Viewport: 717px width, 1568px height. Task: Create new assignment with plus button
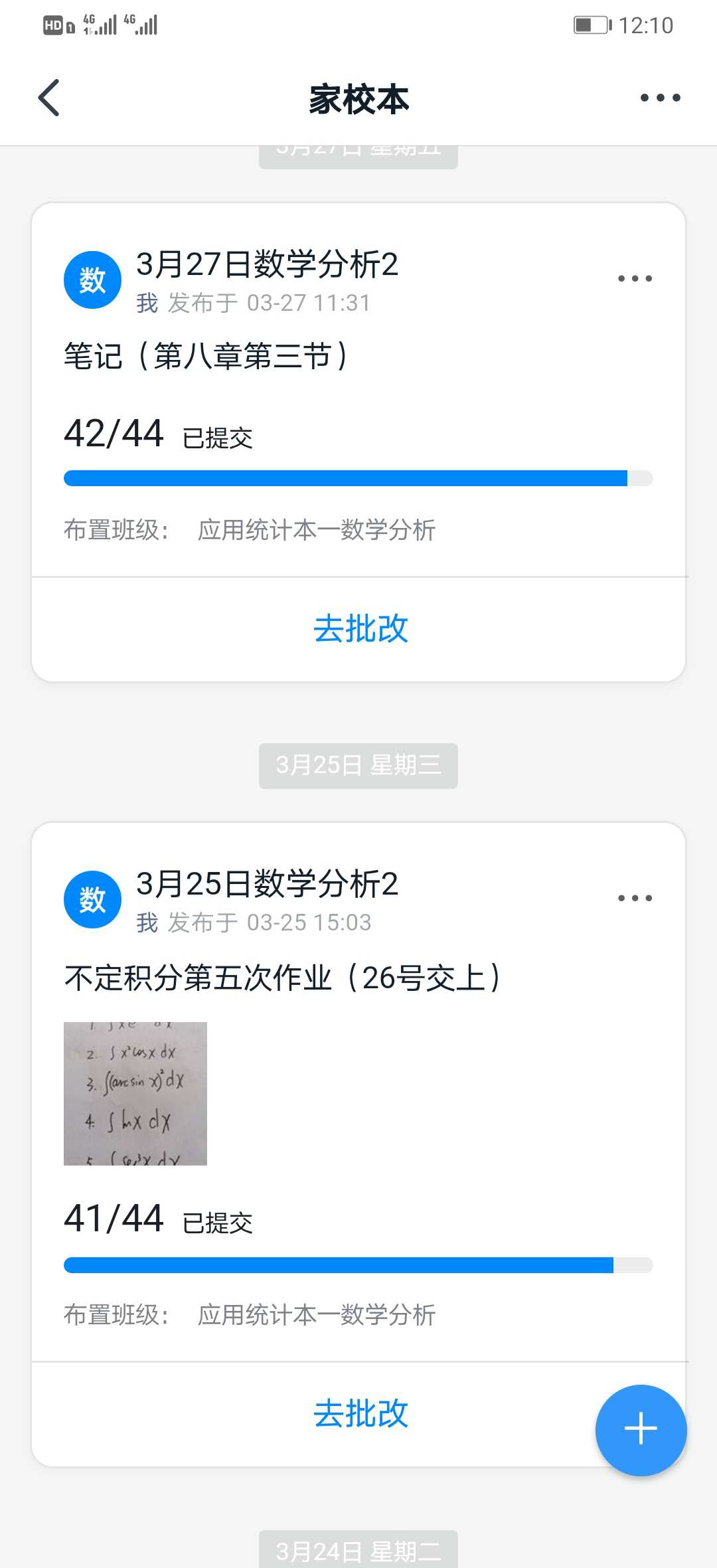[x=641, y=1430]
